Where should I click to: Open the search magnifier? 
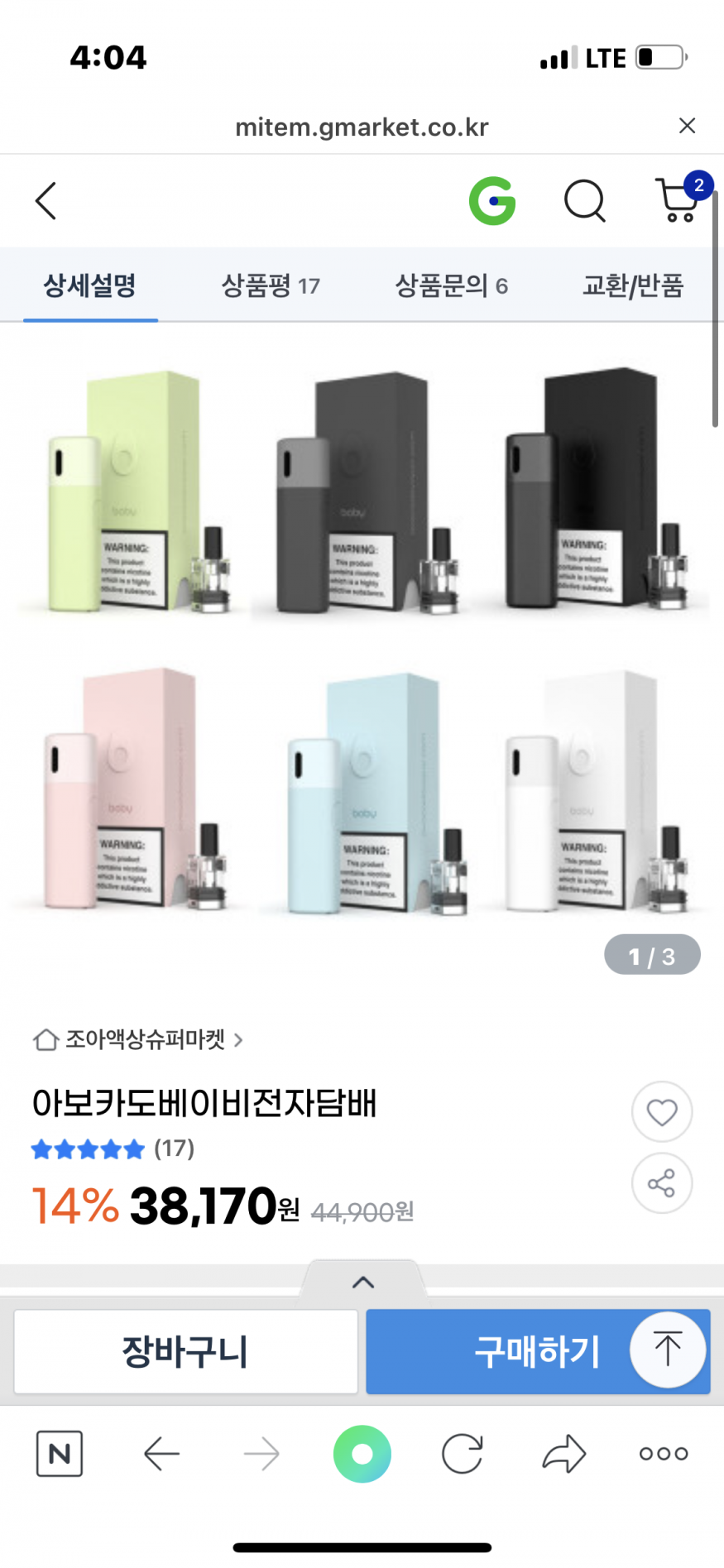pyautogui.click(x=585, y=201)
